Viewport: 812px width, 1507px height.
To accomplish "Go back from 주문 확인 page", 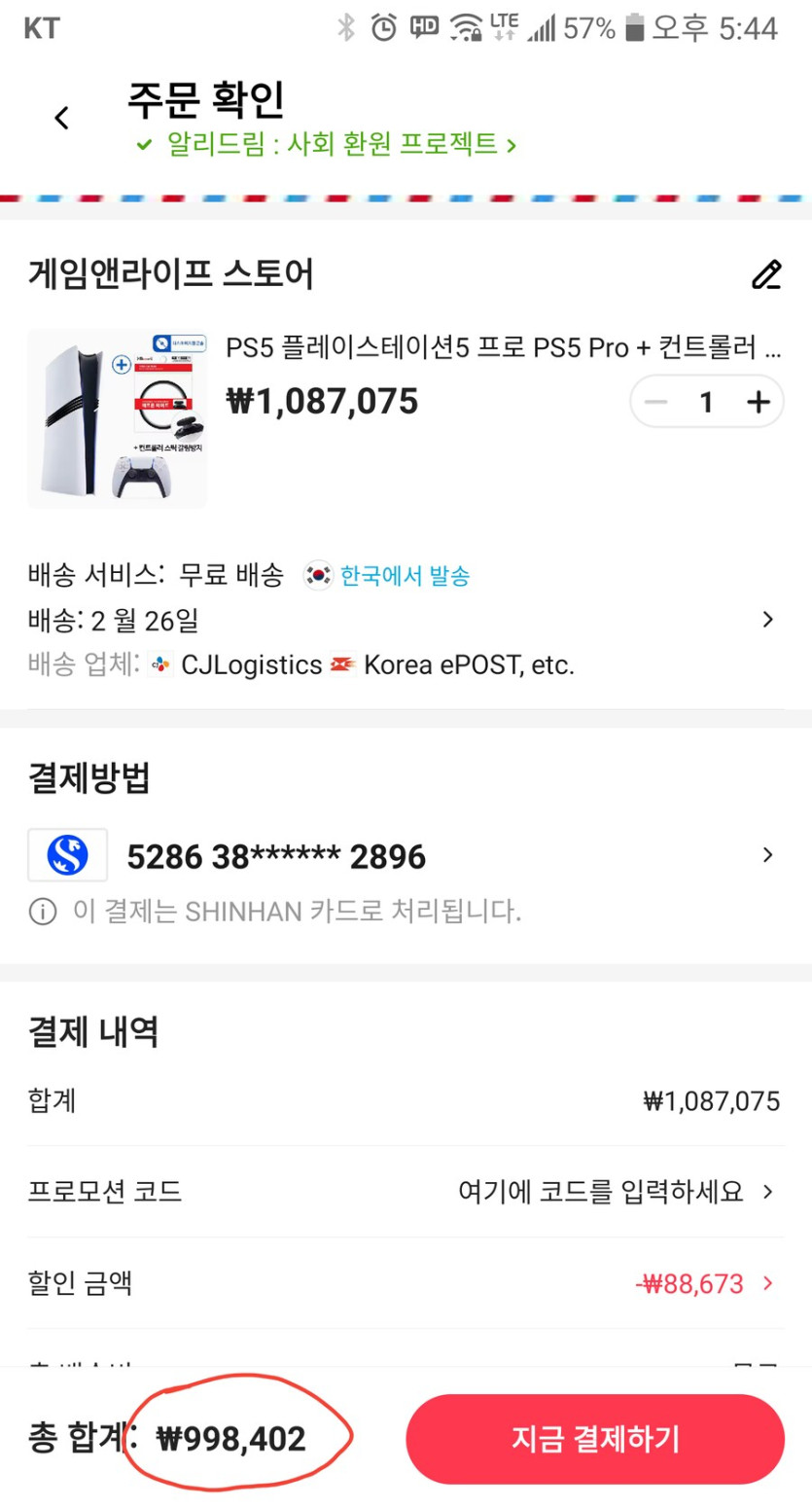I will [61, 119].
